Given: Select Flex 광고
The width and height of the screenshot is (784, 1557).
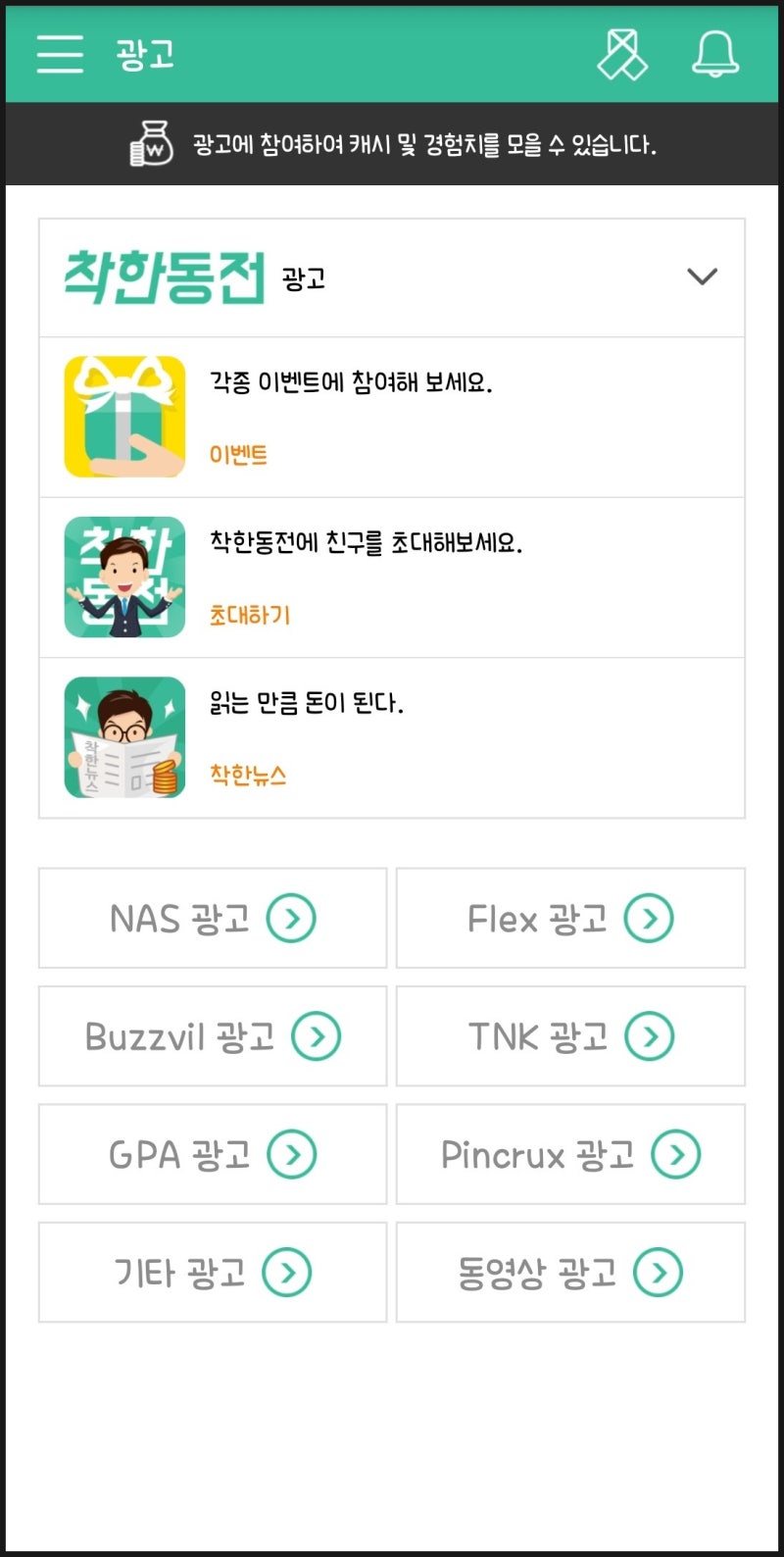Looking at the screenshot, I should click(x=570, y=918).
